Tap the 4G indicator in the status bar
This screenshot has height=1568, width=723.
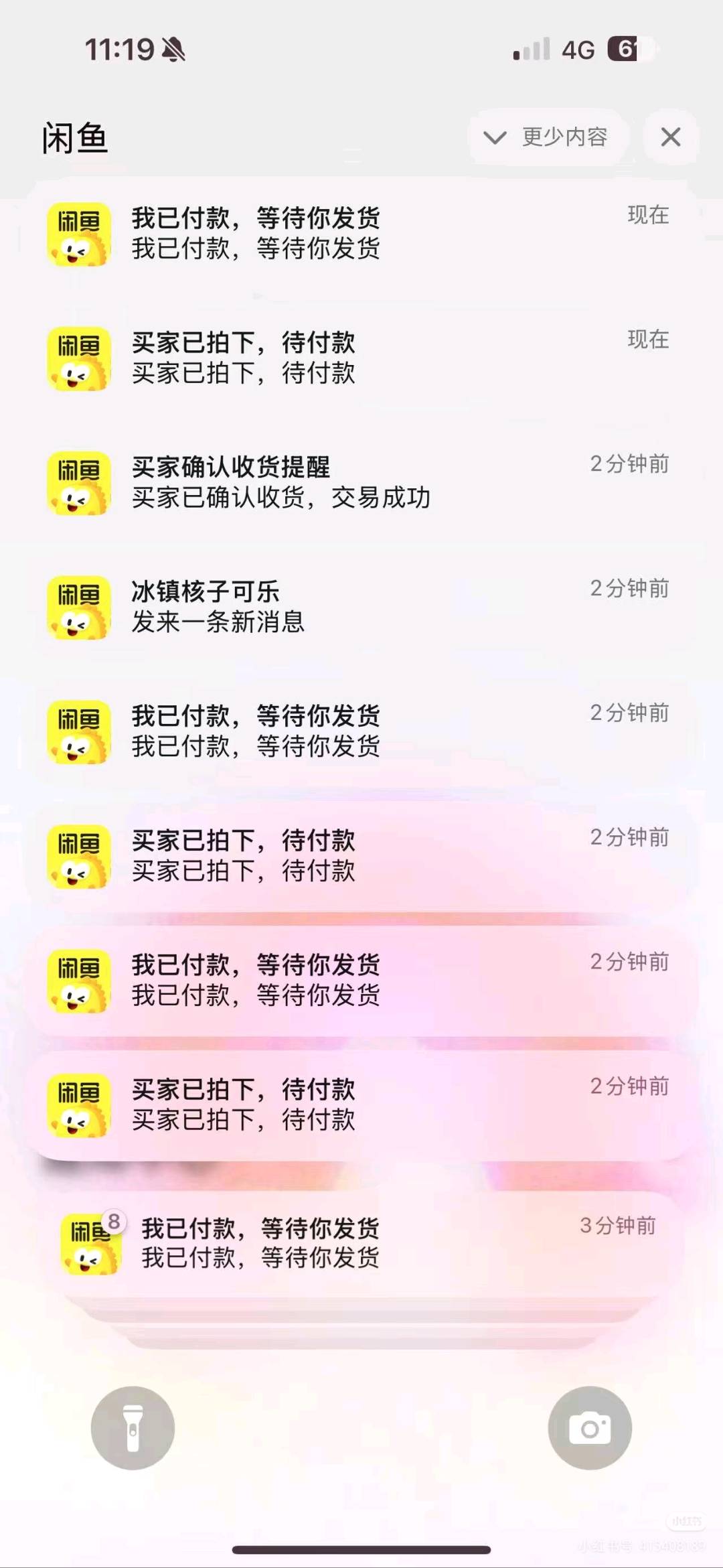[x=577, y=50]
